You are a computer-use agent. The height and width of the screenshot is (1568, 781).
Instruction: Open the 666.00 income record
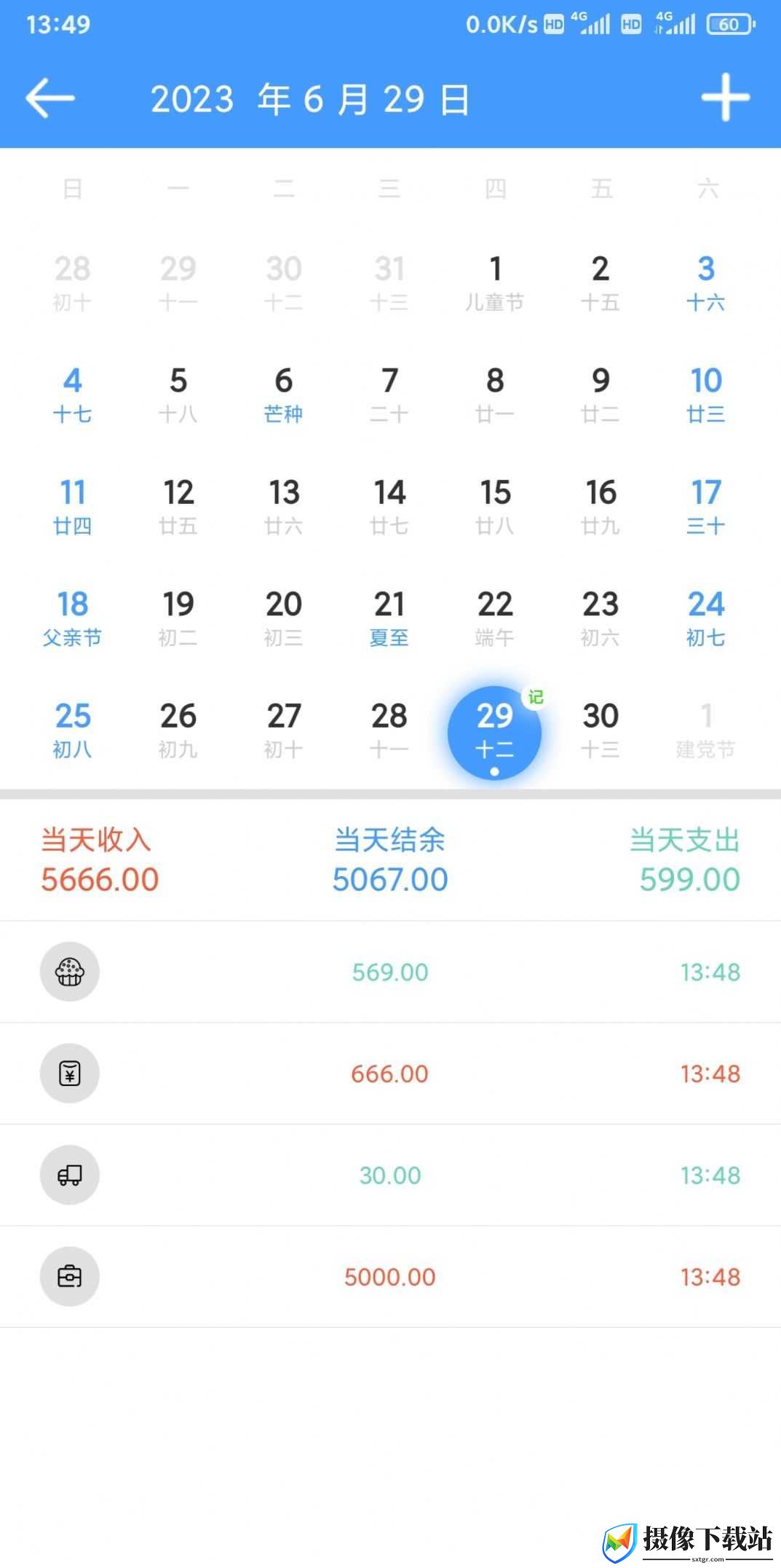click(390, 1073)
